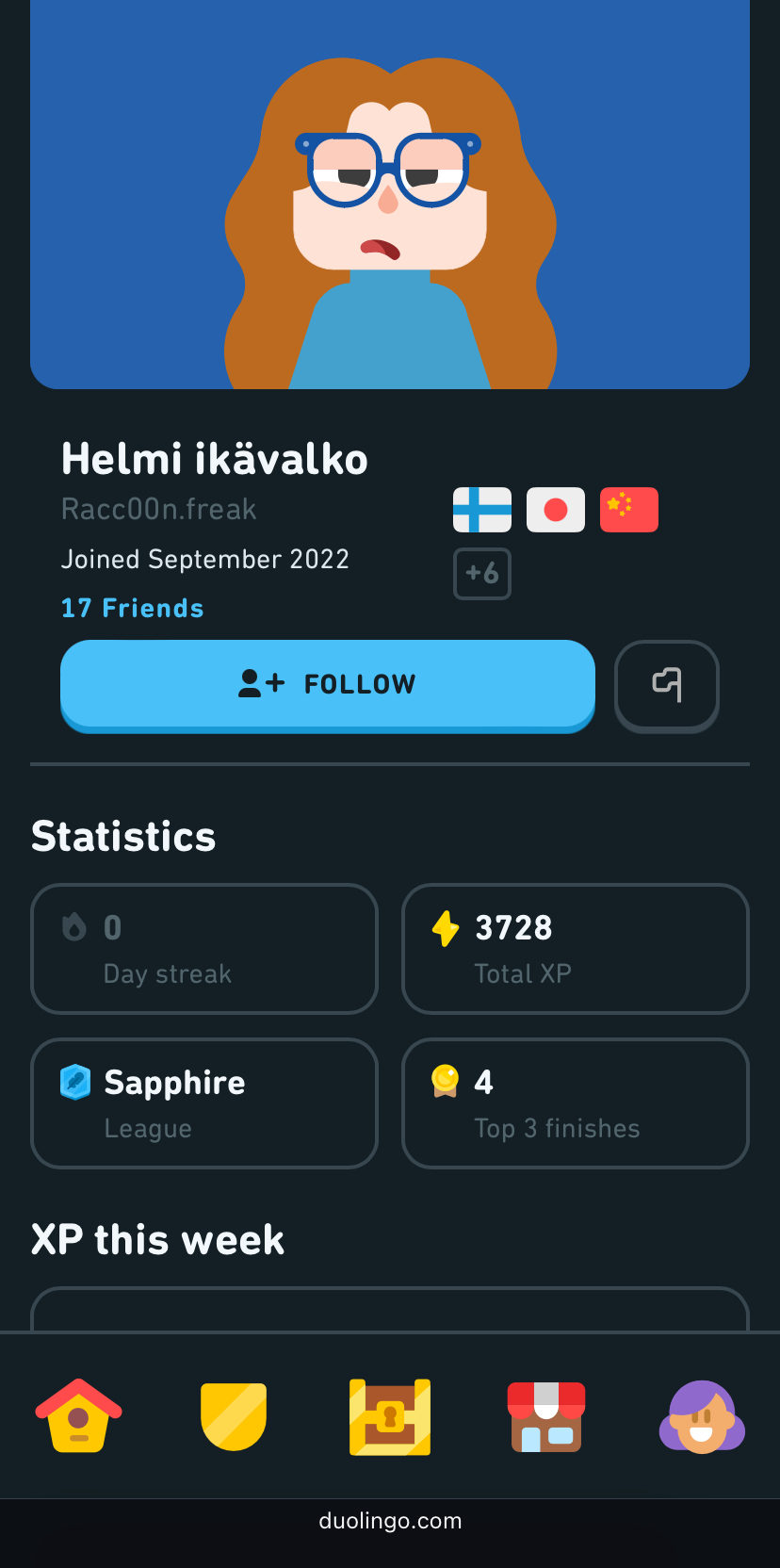
Task: Switch to the Leagues shield tab
Action: coord(234,1416)
